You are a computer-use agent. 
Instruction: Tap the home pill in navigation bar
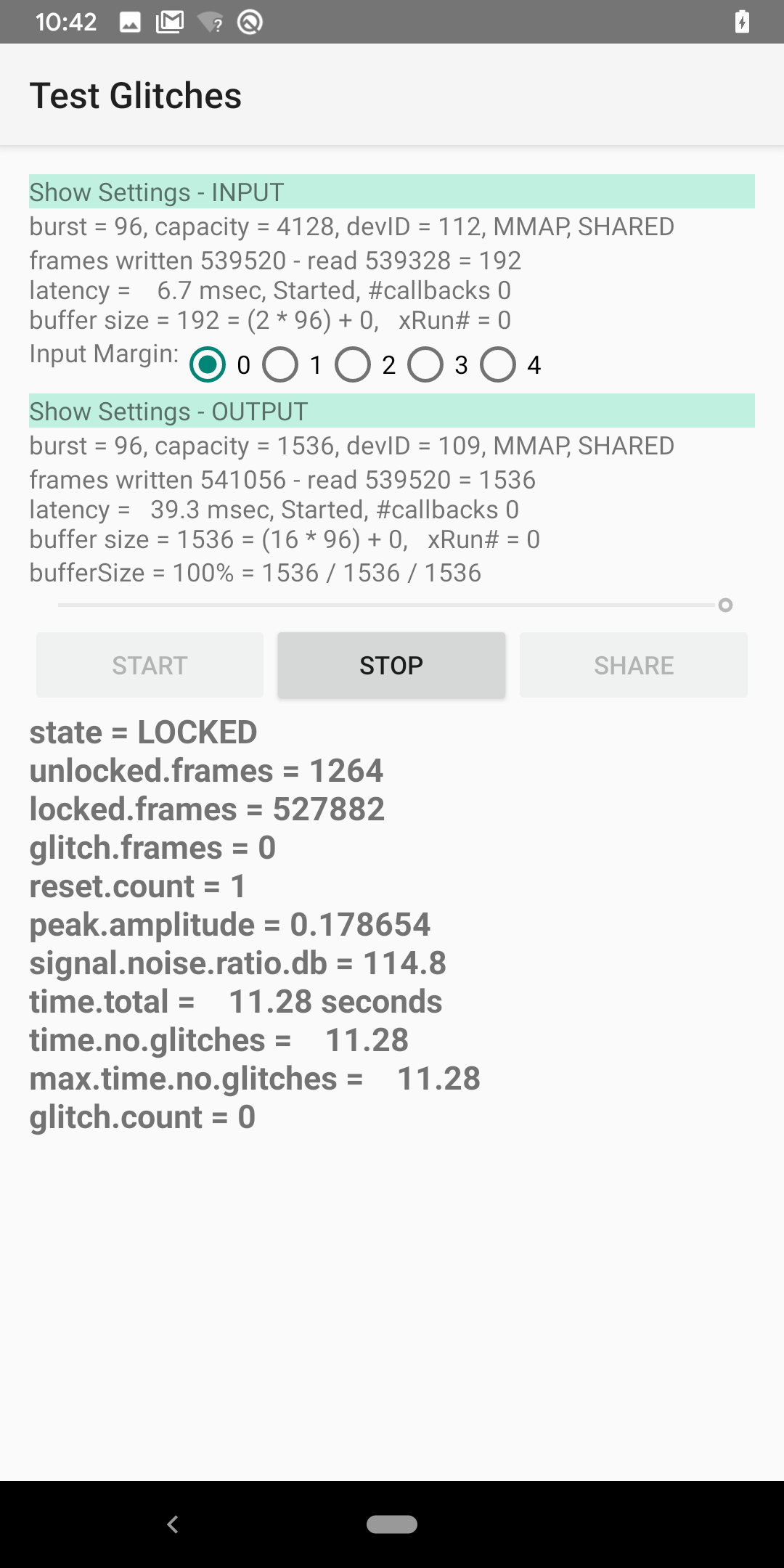392,1524
